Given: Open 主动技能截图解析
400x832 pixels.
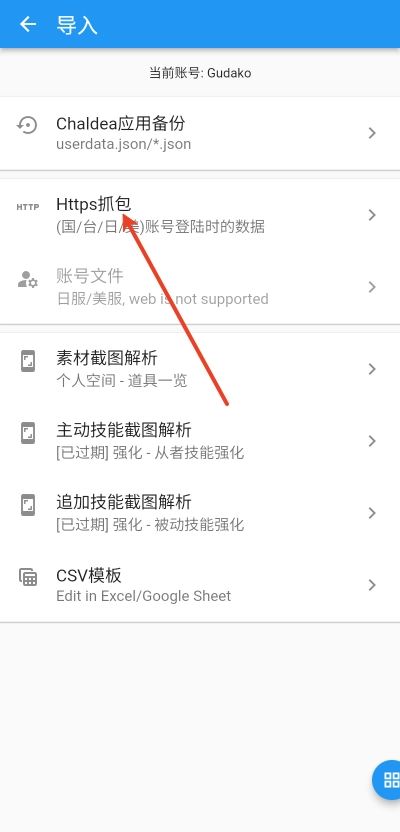Looking at the screenshot, I should click(x=200, y=441).
